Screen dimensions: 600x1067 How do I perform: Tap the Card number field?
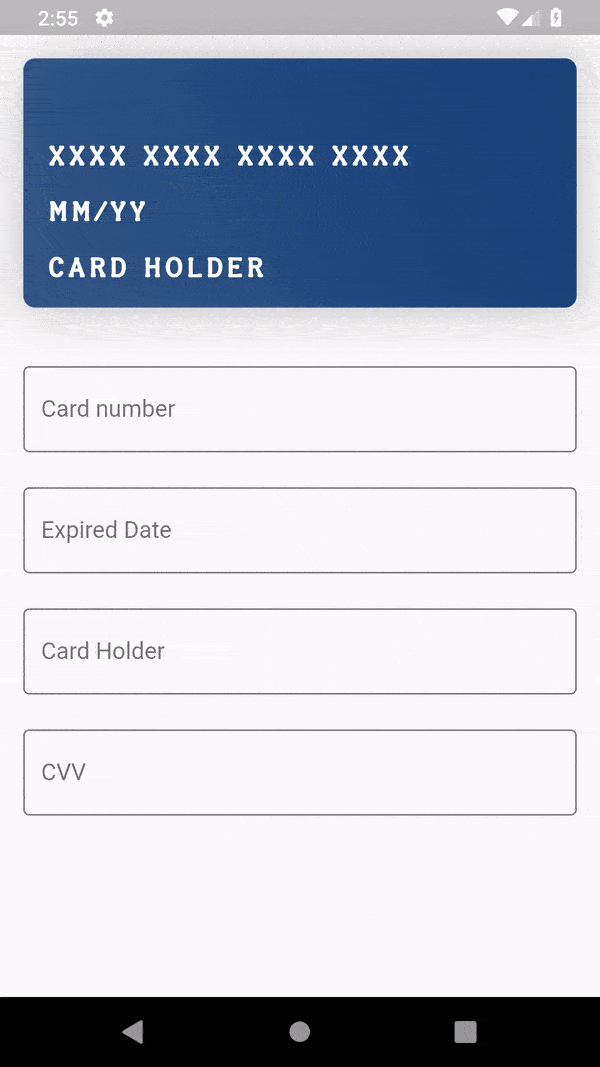pos(300,409)
